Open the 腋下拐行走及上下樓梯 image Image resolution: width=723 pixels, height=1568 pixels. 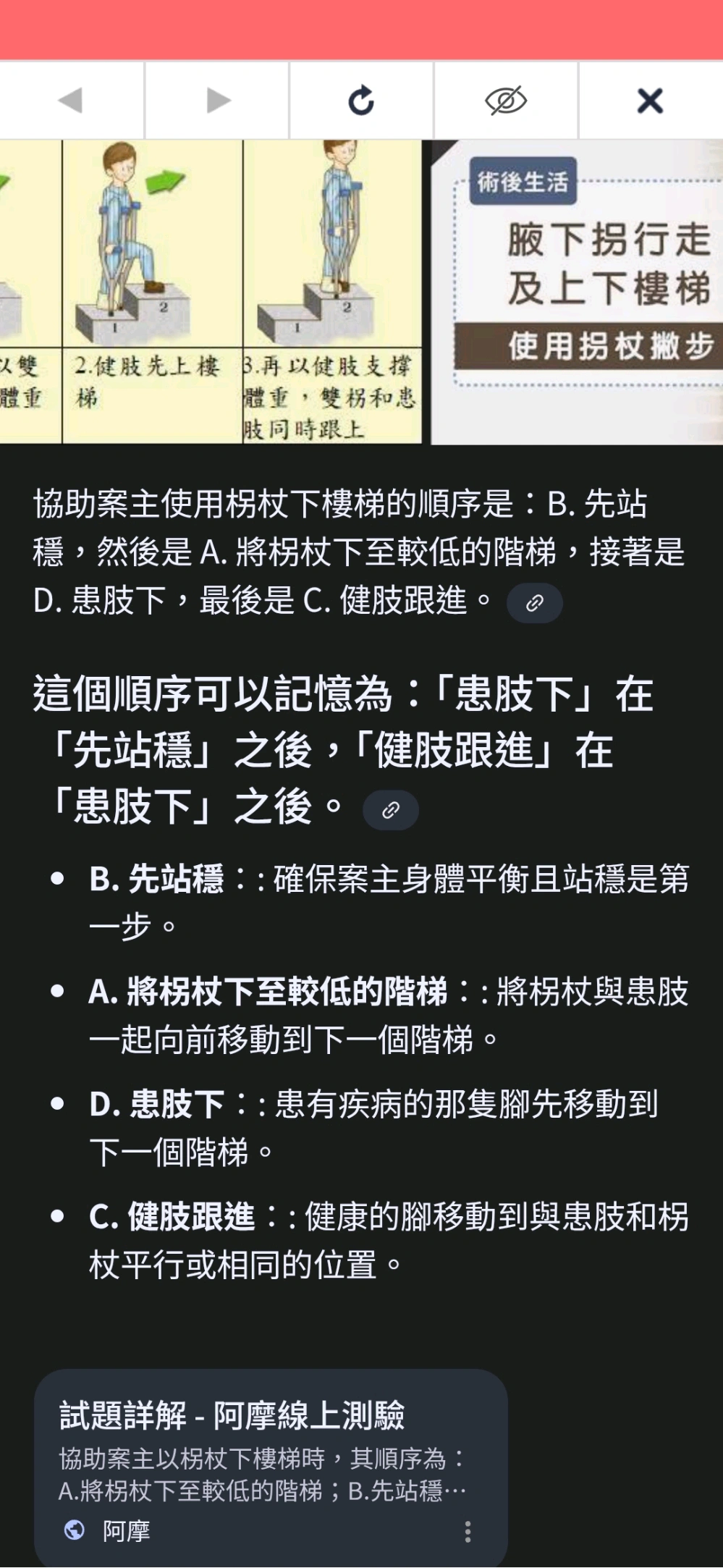coord(577,291)
